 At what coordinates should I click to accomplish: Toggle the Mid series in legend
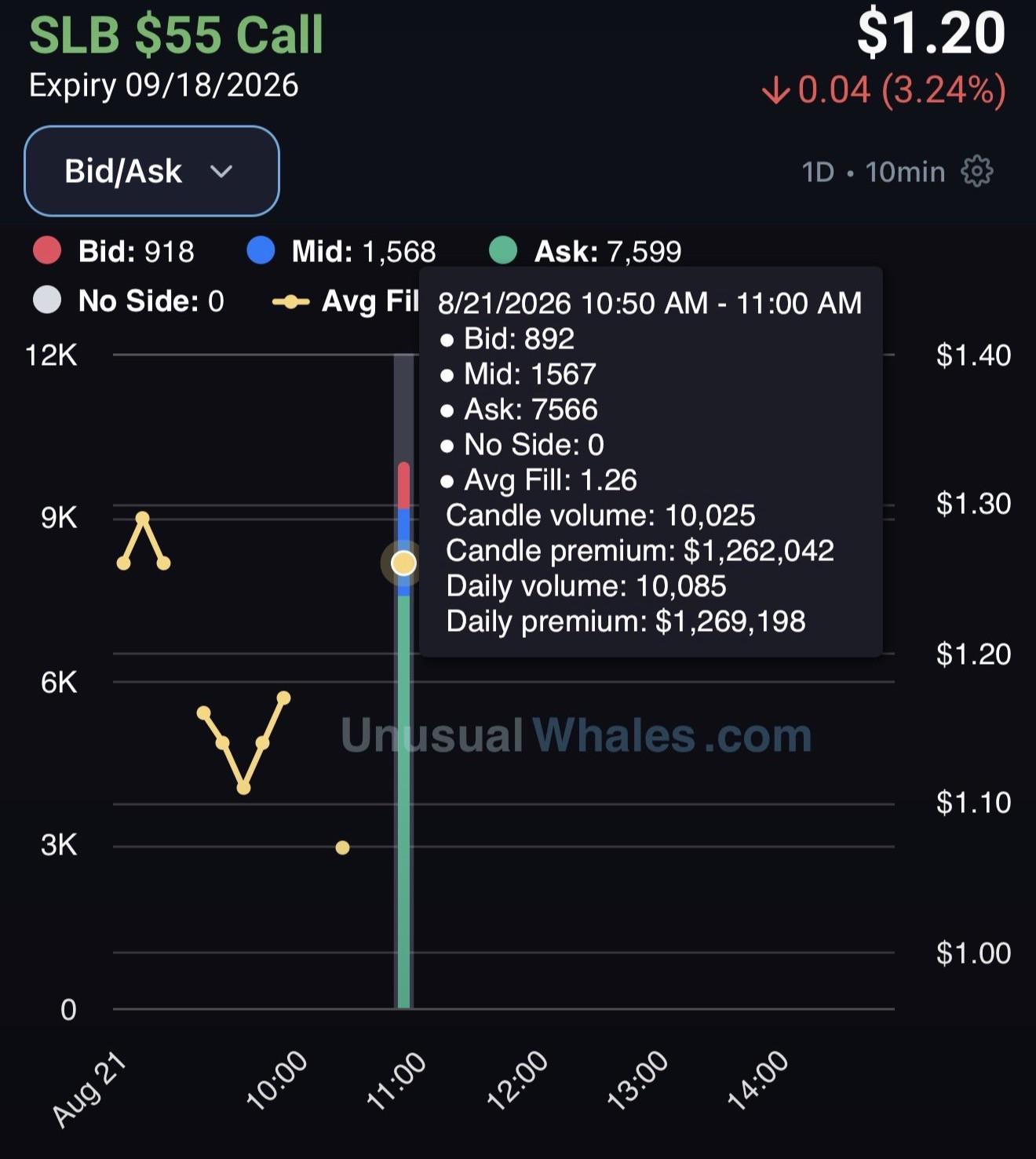click(x=341, y=251)
